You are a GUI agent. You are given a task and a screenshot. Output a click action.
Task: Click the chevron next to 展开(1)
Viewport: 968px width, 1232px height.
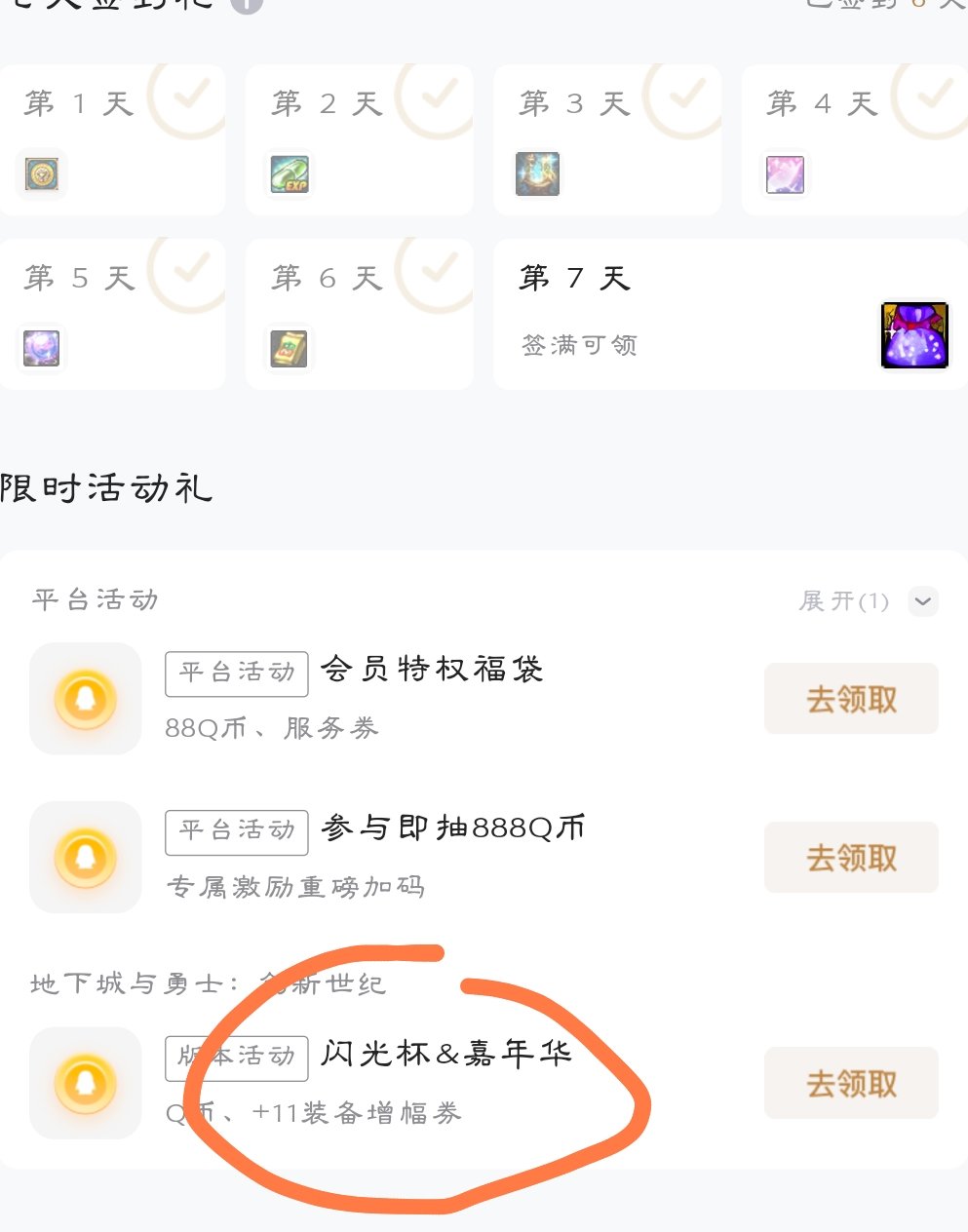922,601
